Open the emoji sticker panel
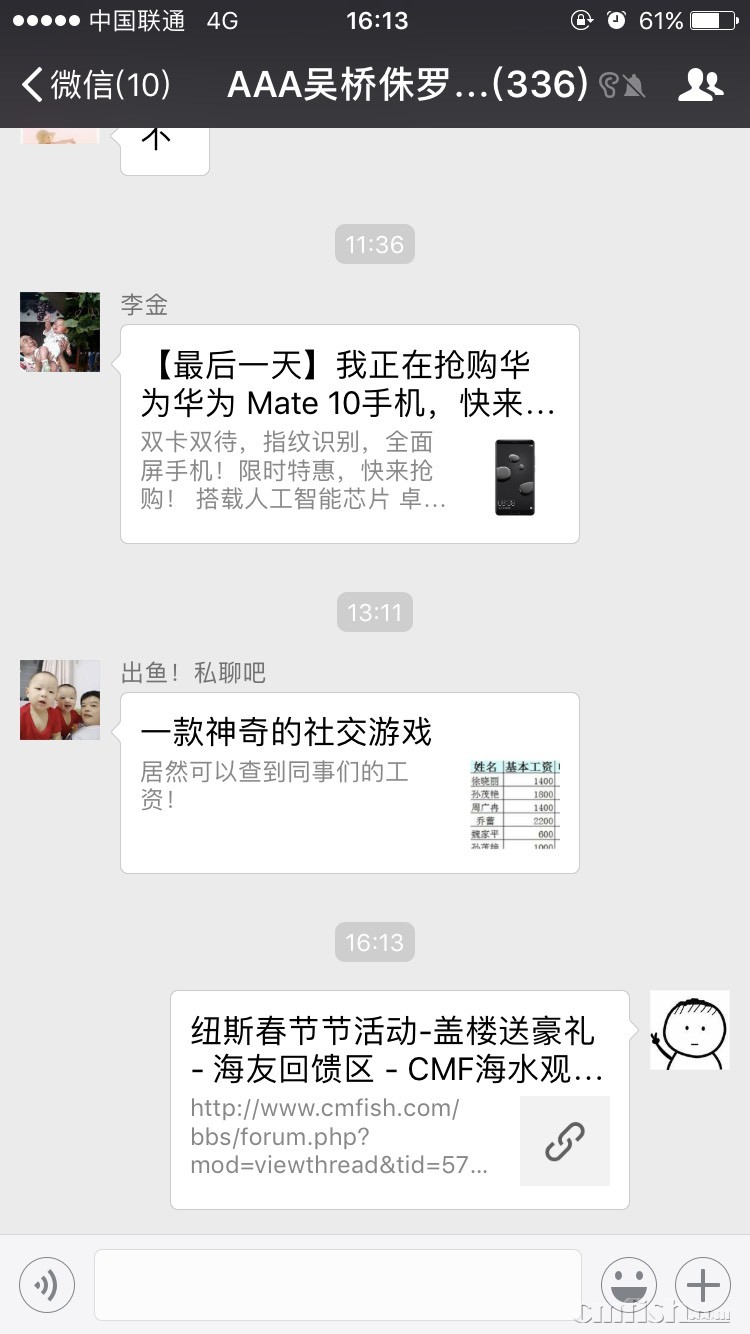750x1334 pixels. coord(628,1285)
